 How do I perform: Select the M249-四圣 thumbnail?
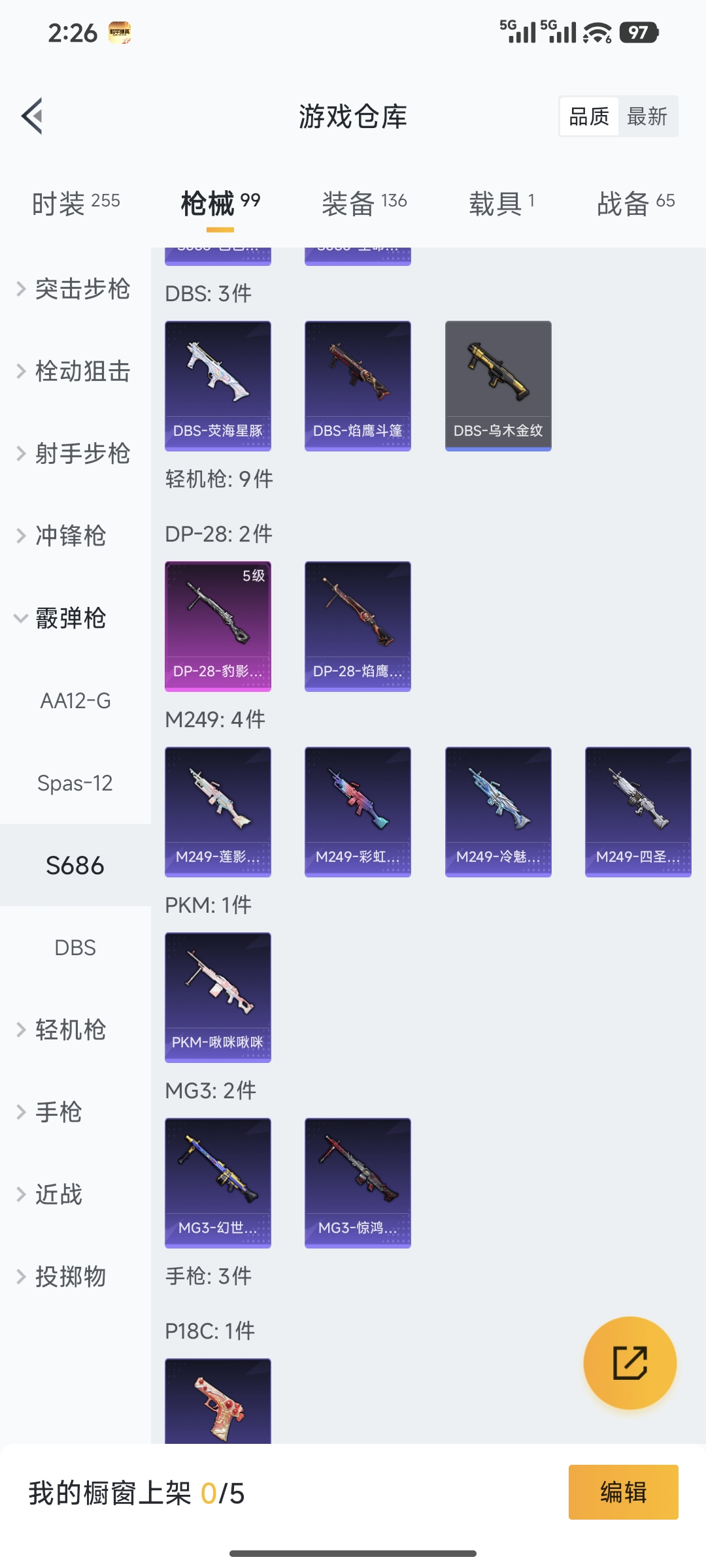pyautogui.click(x=637, y=811)
